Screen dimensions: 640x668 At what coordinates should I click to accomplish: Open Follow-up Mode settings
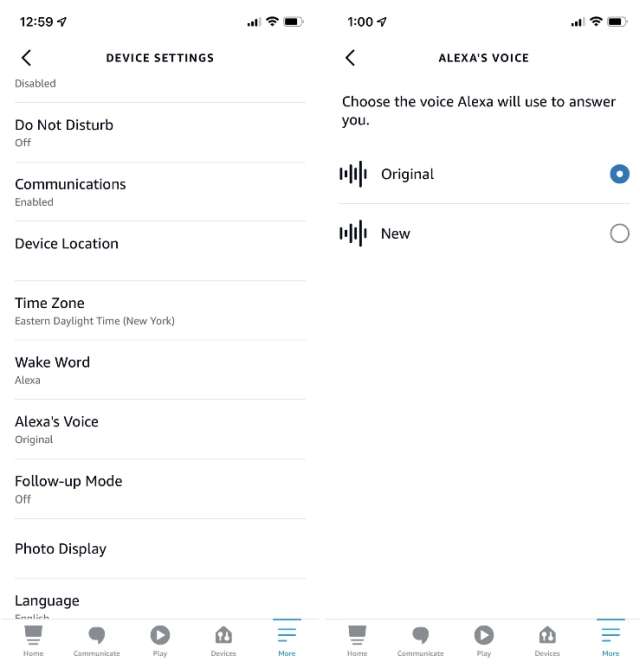(160, 489)
